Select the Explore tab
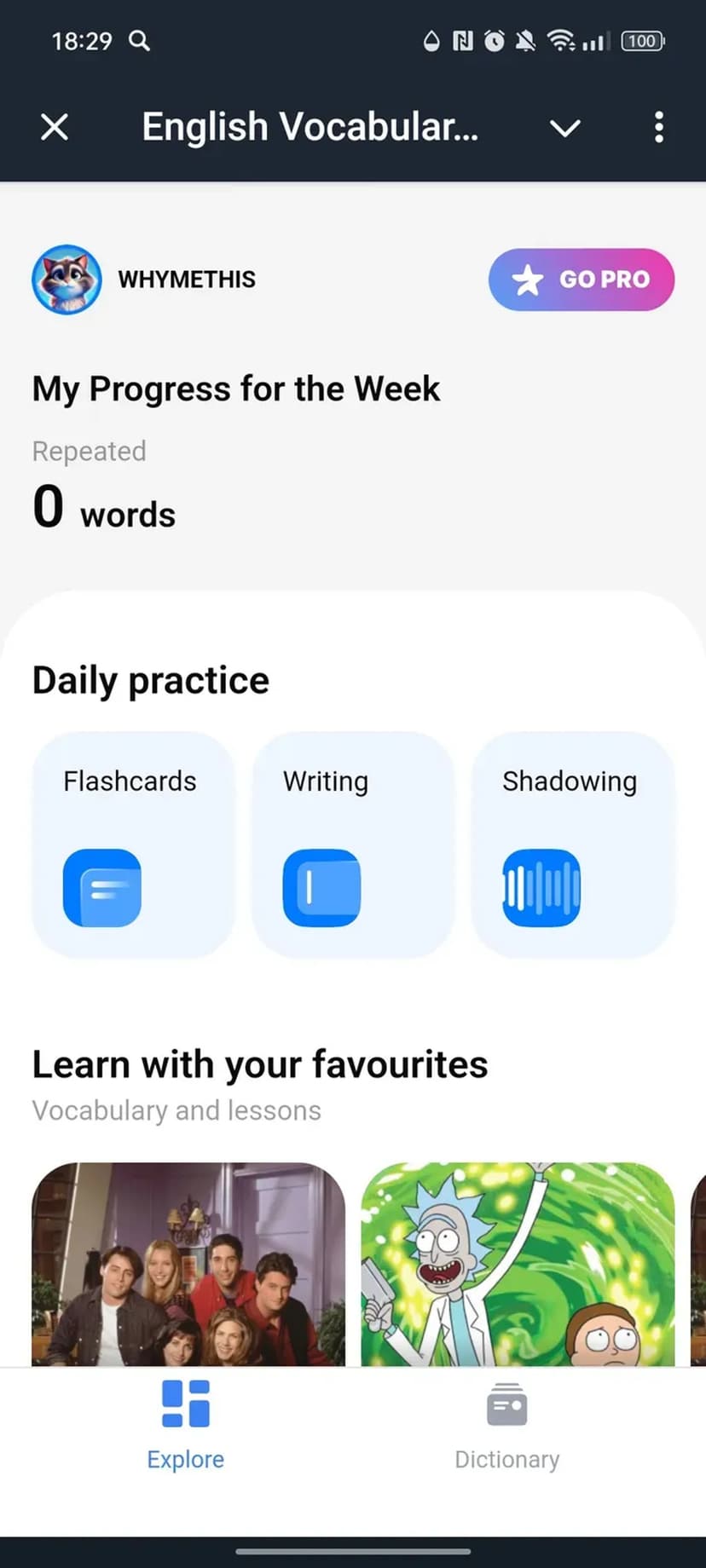 [x=185, y=1425]
